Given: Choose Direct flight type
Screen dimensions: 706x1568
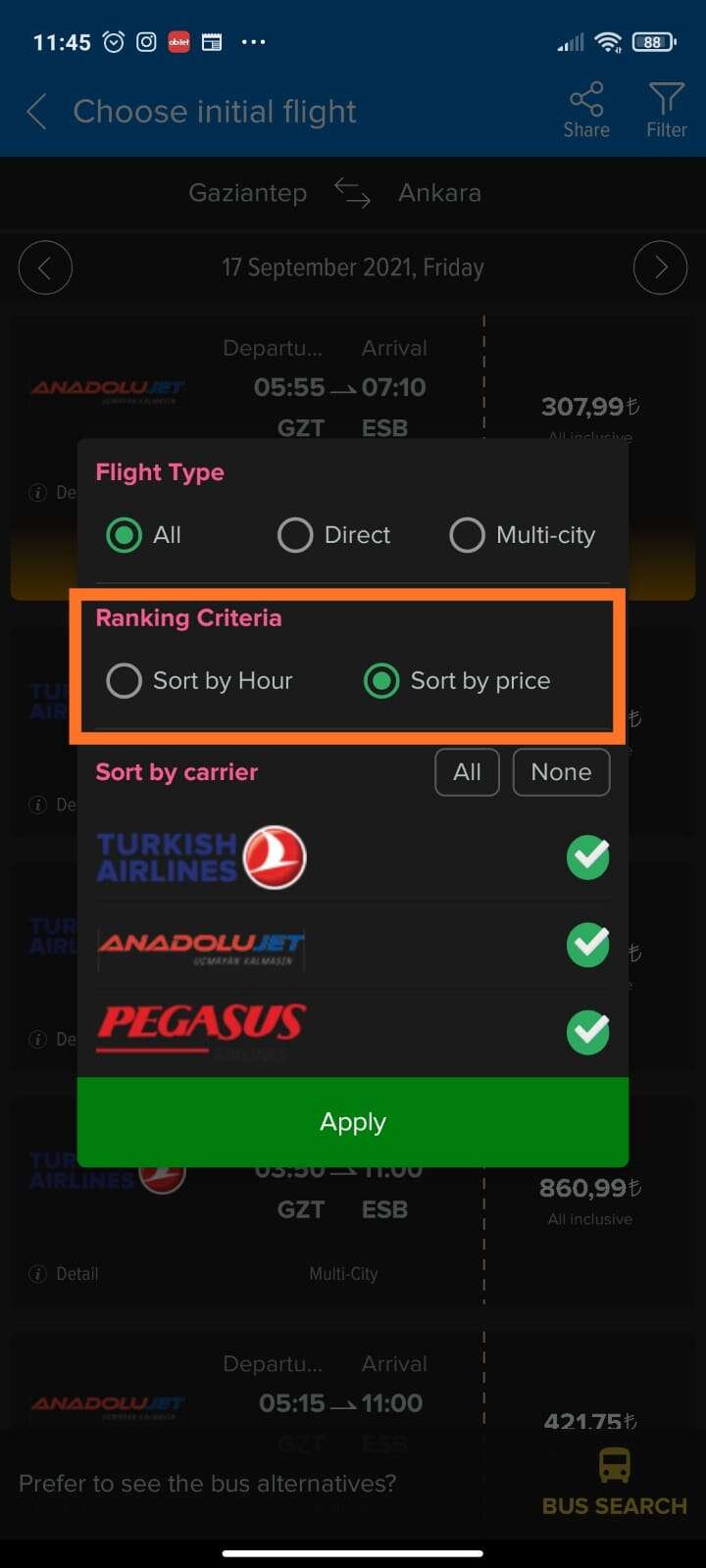Looking at the screenshot, I should (333, 535).
